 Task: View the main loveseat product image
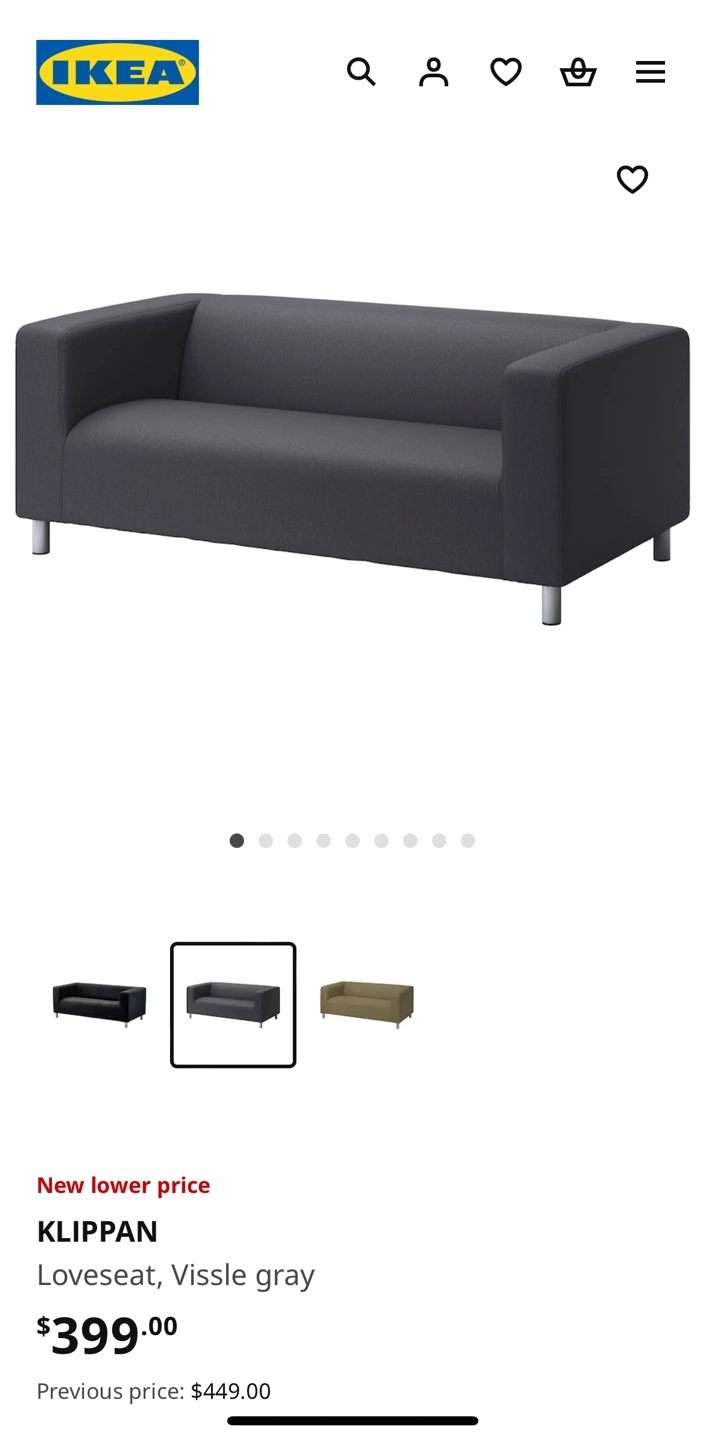pyautogui.click(x=352, y=458)
